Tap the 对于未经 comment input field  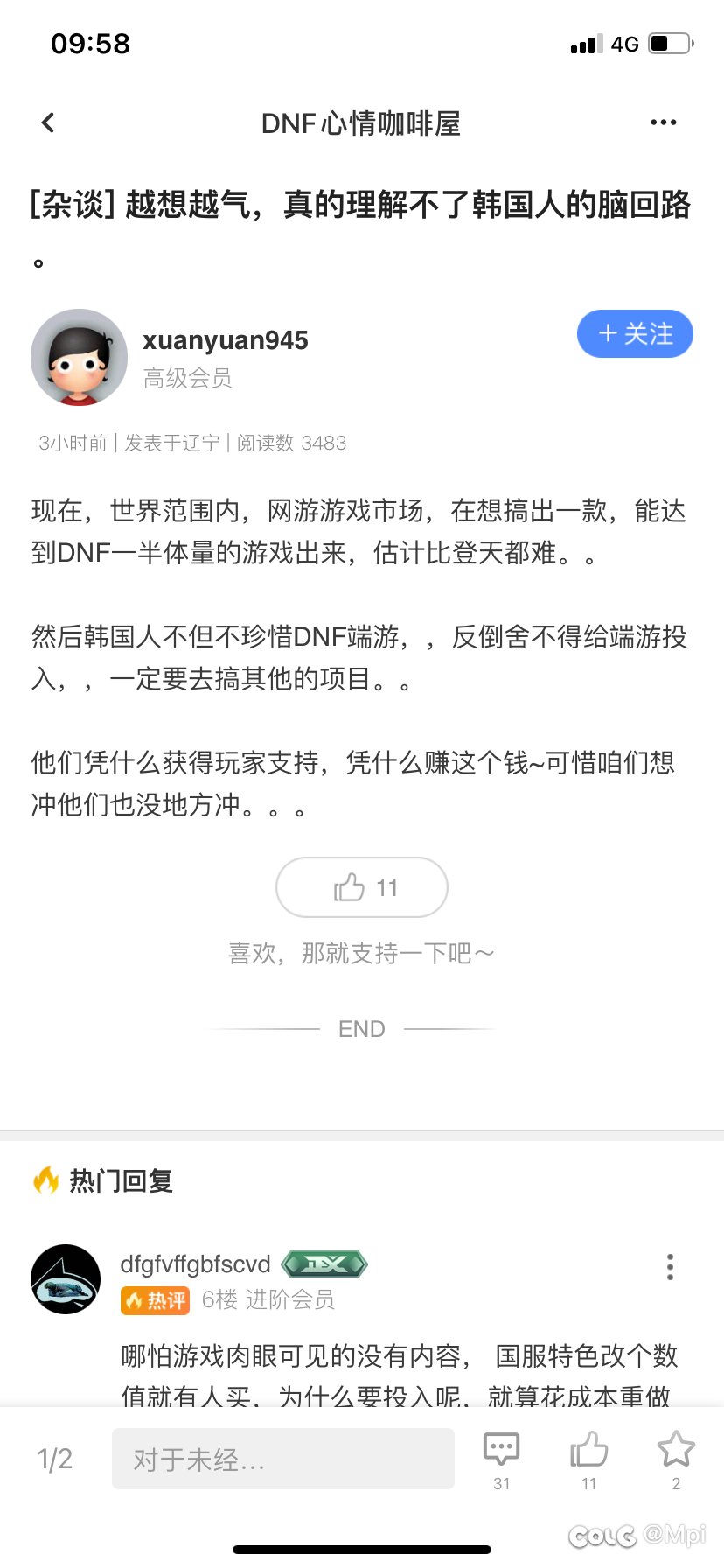[x=282, y=1459]
